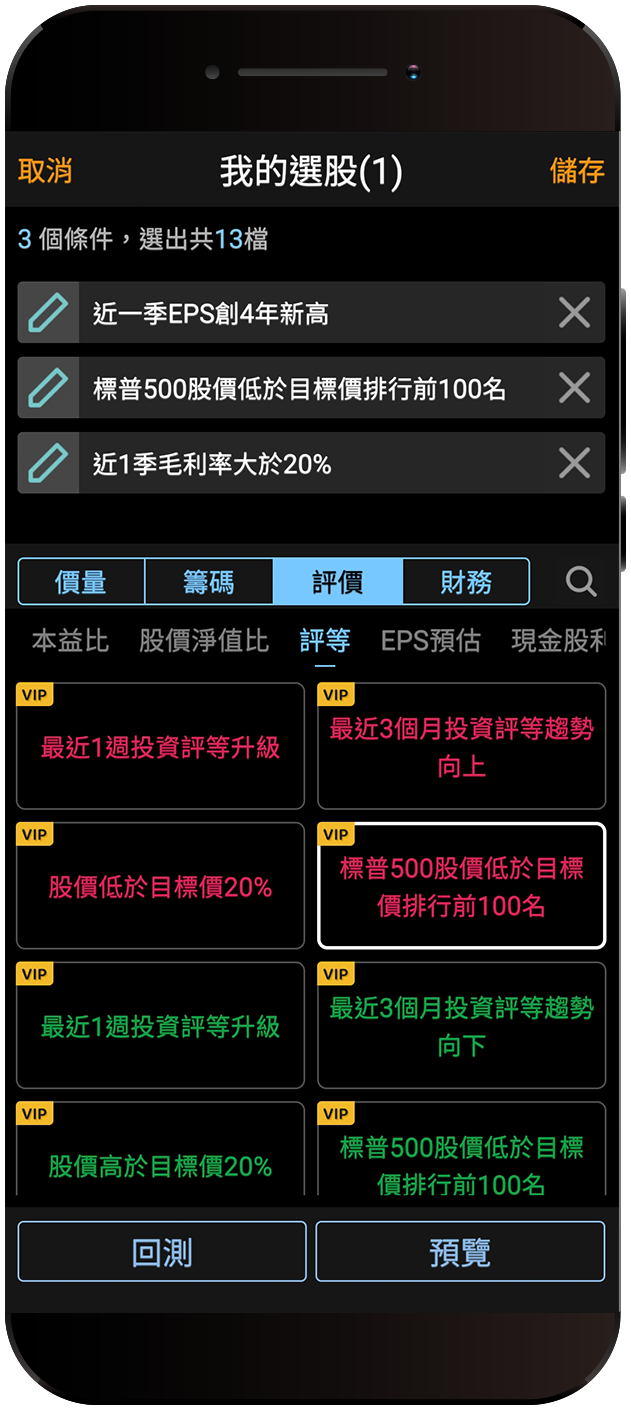This screenshot has width=631, height=1410.
Task: Edit the 近一季EPS創4年新高 condition
Action: click(x=48, y=314)
